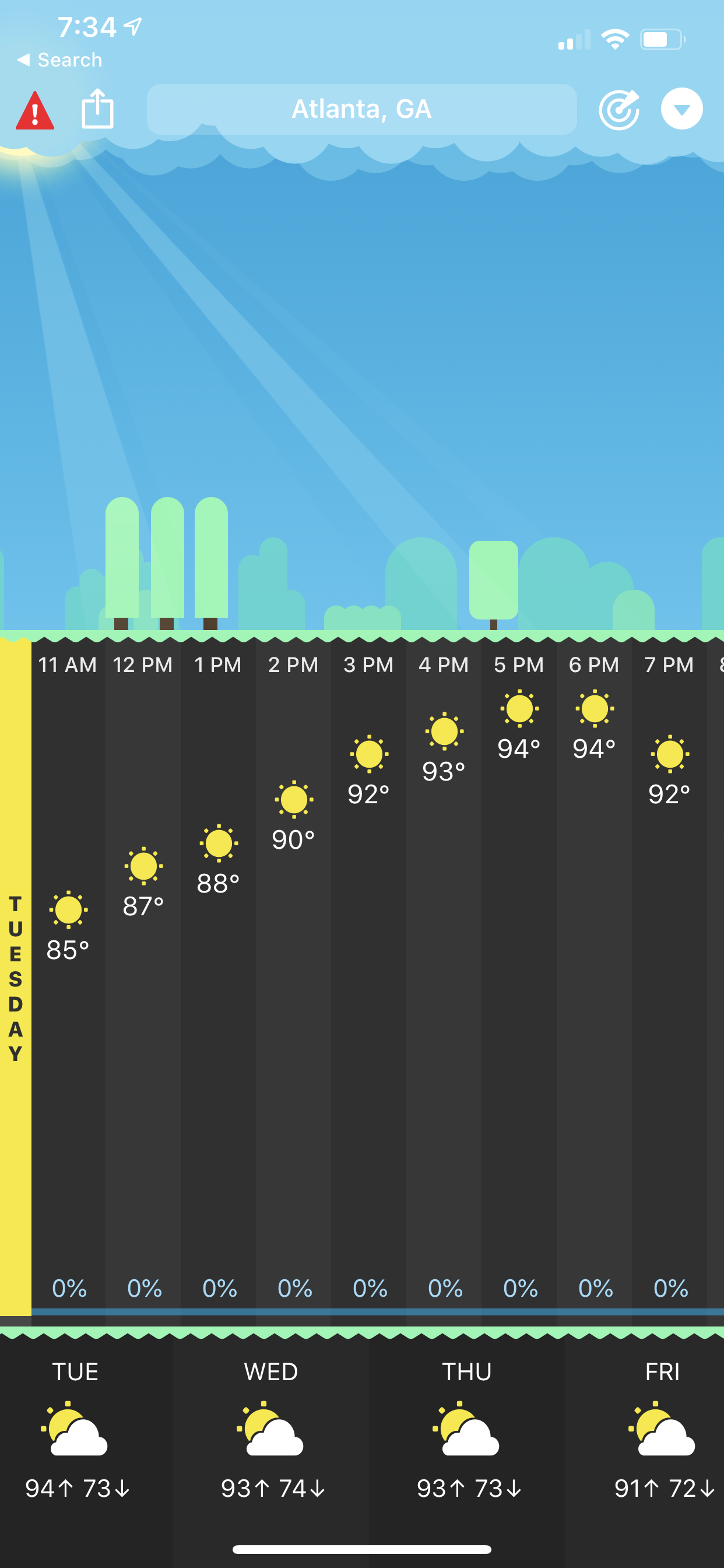724x1568 pixels.
Task: Open the radar icon
Action: coord(618,110)
